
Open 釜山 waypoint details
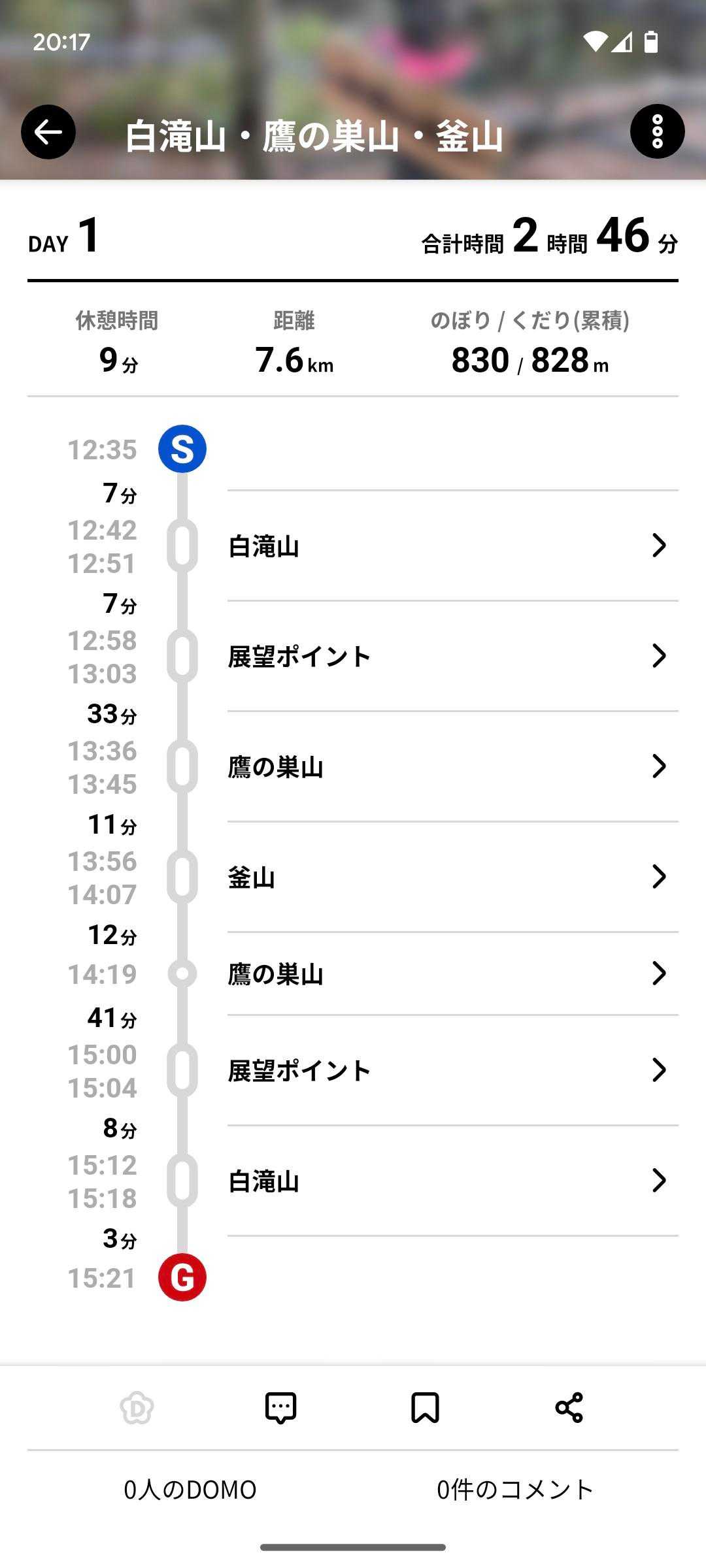click(452, 877)
